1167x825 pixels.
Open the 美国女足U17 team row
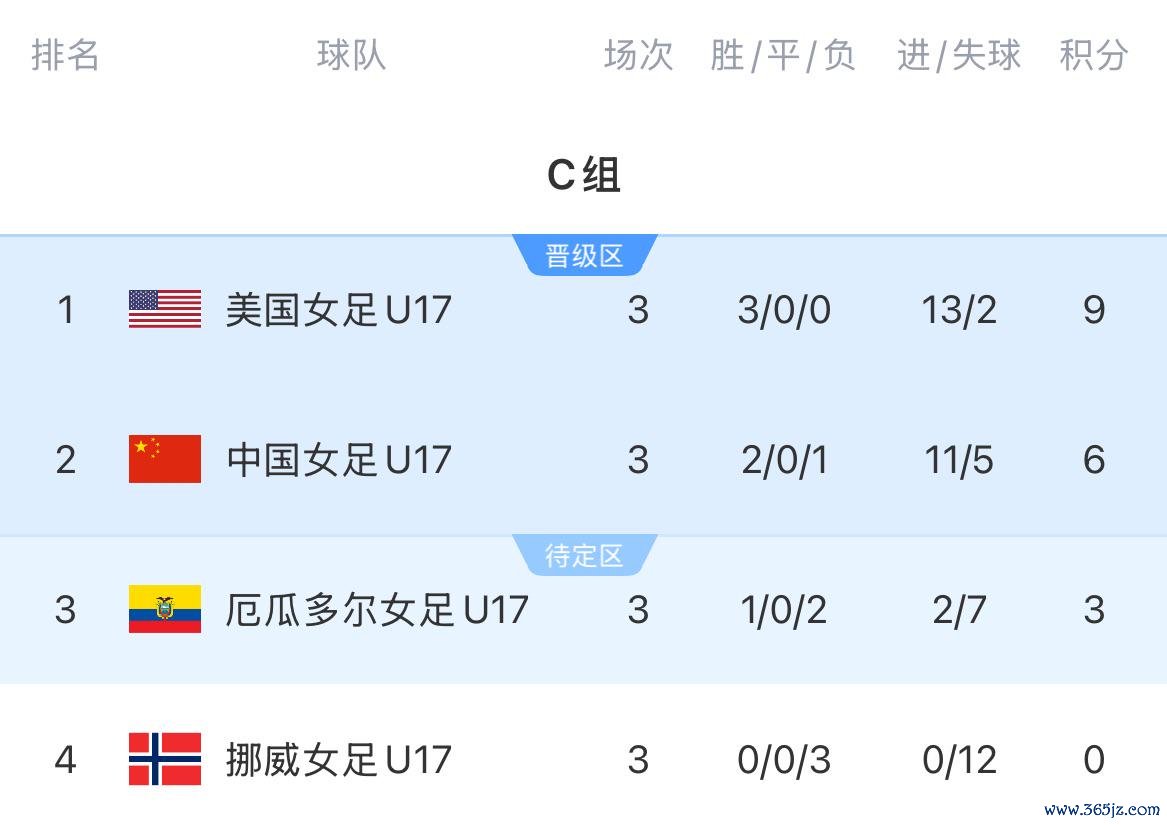coord(338,310)
